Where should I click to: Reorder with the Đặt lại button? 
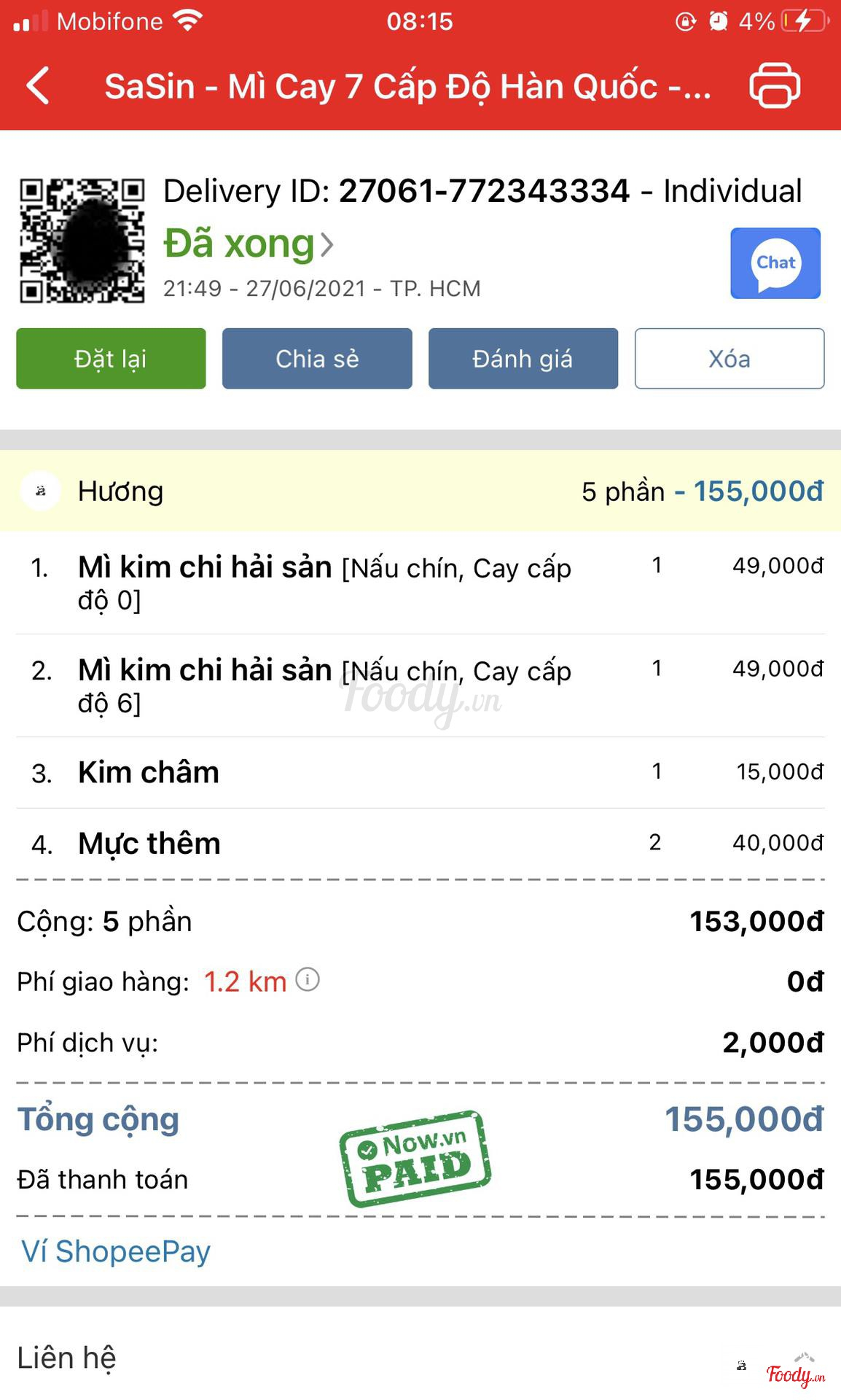[x=111, y=359]
